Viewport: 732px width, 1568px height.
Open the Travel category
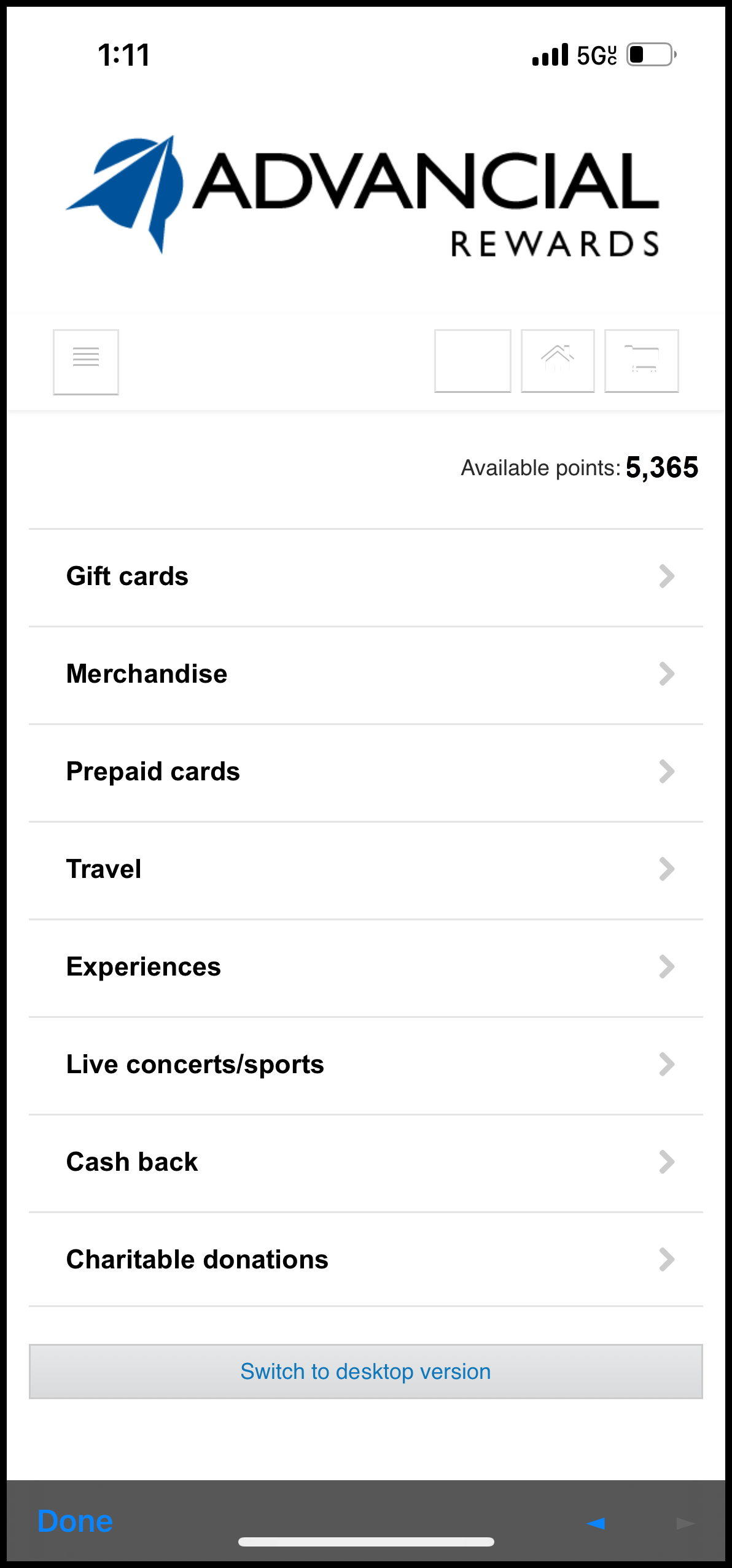(366, 870)
